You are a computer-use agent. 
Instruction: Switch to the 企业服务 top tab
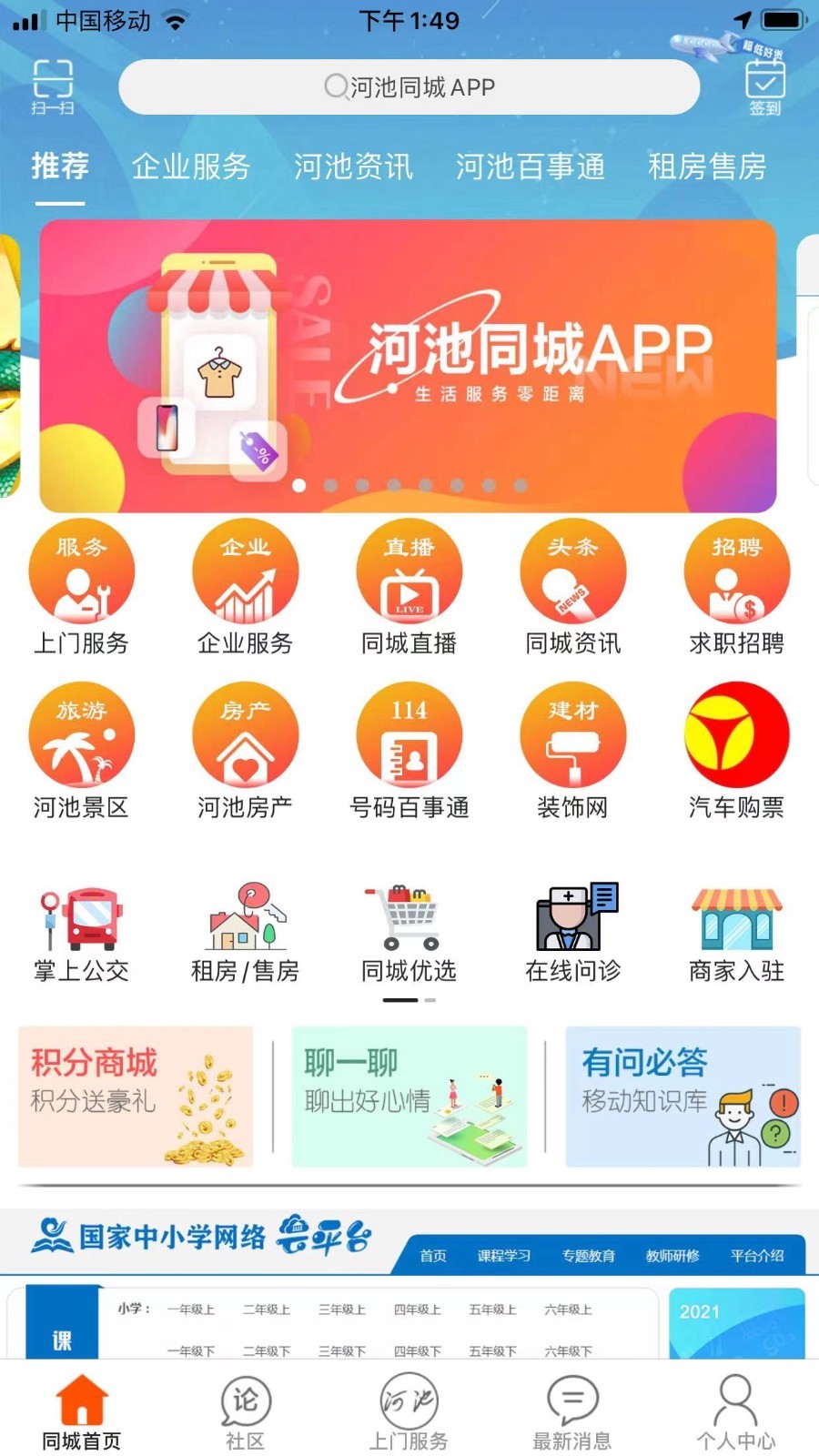191,167
